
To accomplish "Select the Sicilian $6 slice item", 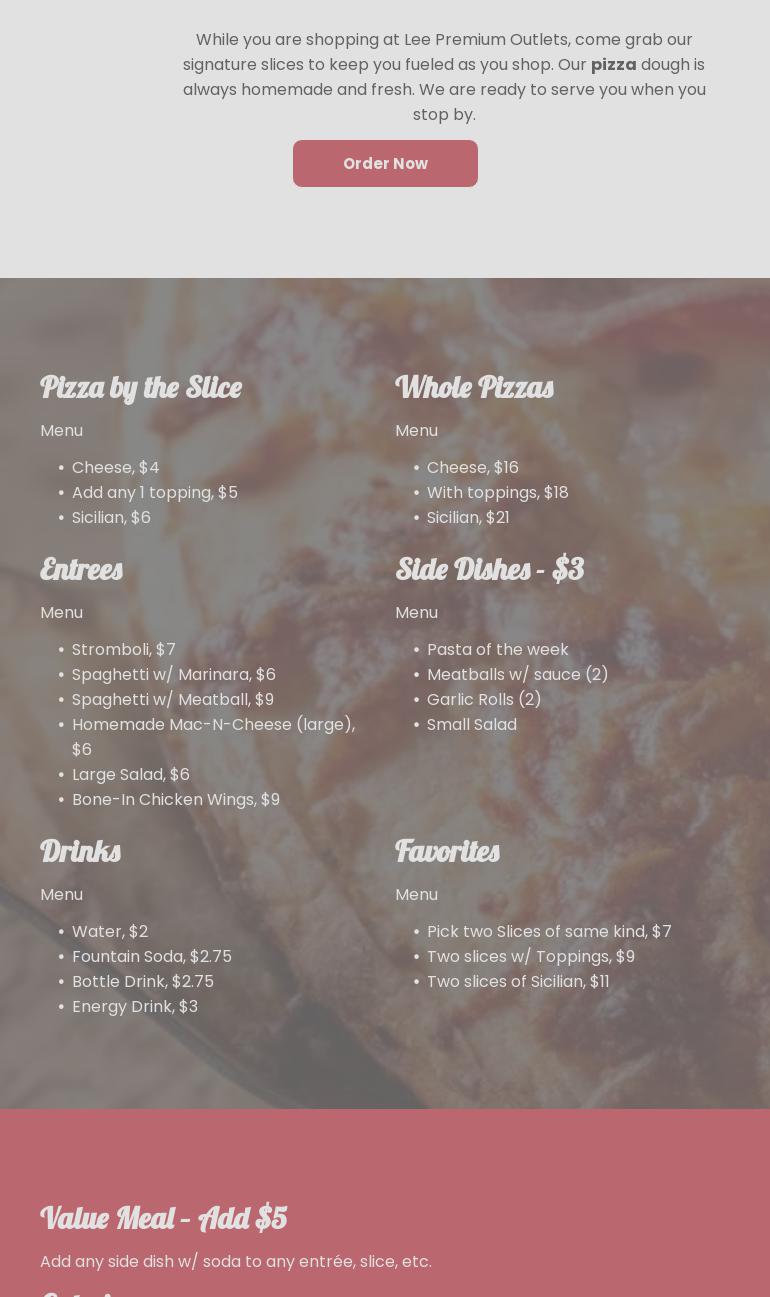I will click(x=111, y=517).
